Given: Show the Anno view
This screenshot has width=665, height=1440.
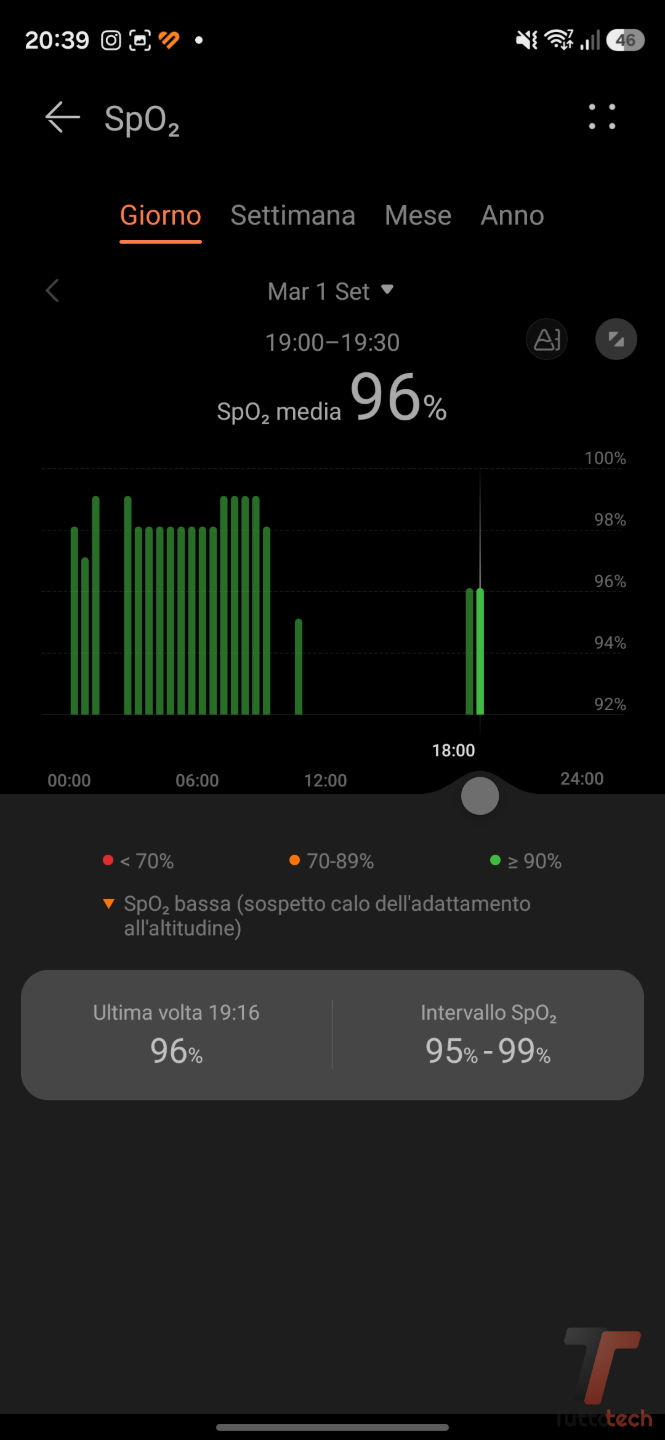Looking at the screenshot, I should tap(512, 215).
